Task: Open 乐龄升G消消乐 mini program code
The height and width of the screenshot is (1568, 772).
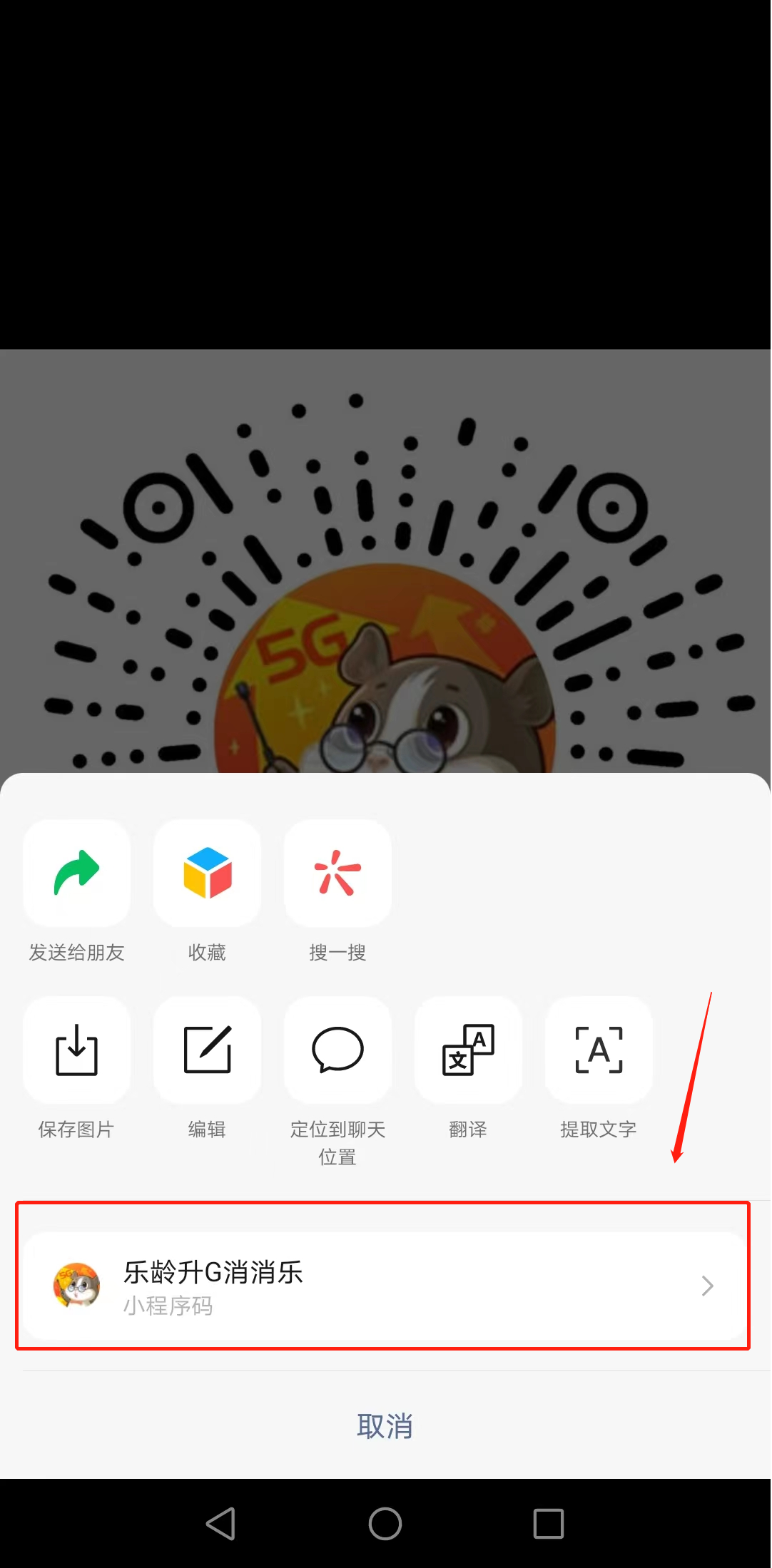Action: (x=384, y=1286)
